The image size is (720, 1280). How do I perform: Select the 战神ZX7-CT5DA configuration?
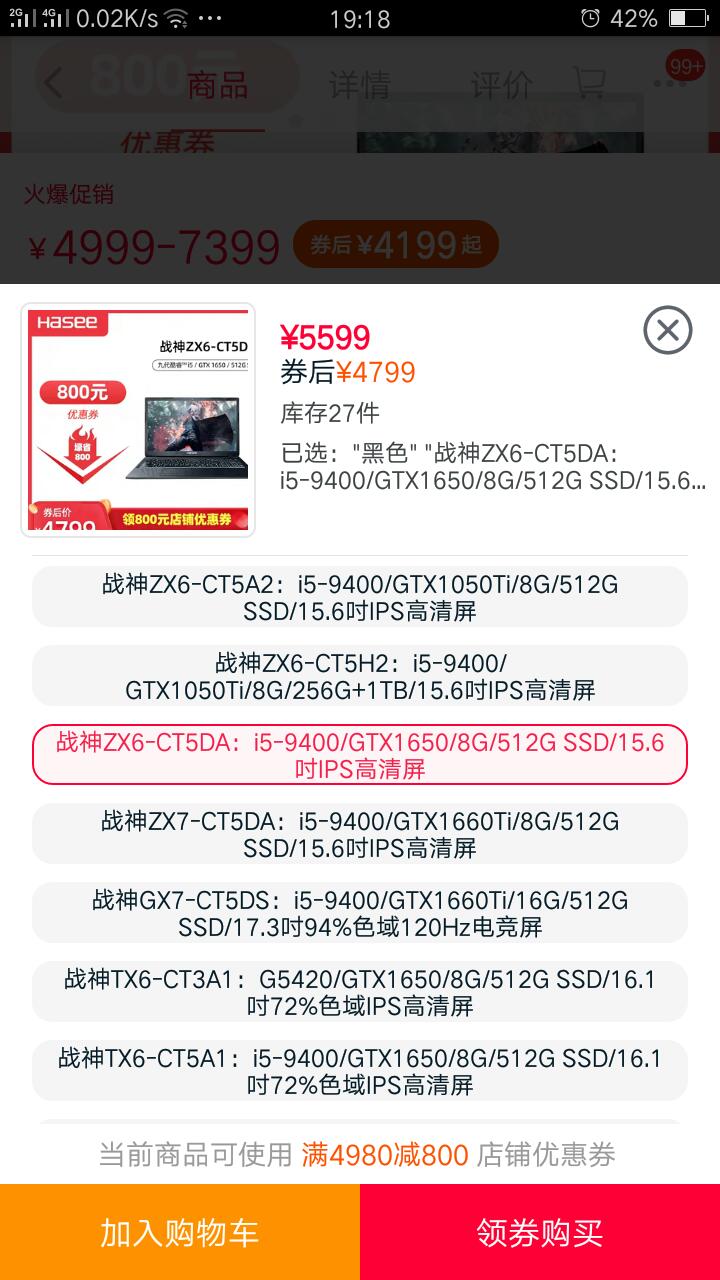[x=360, y=834]
